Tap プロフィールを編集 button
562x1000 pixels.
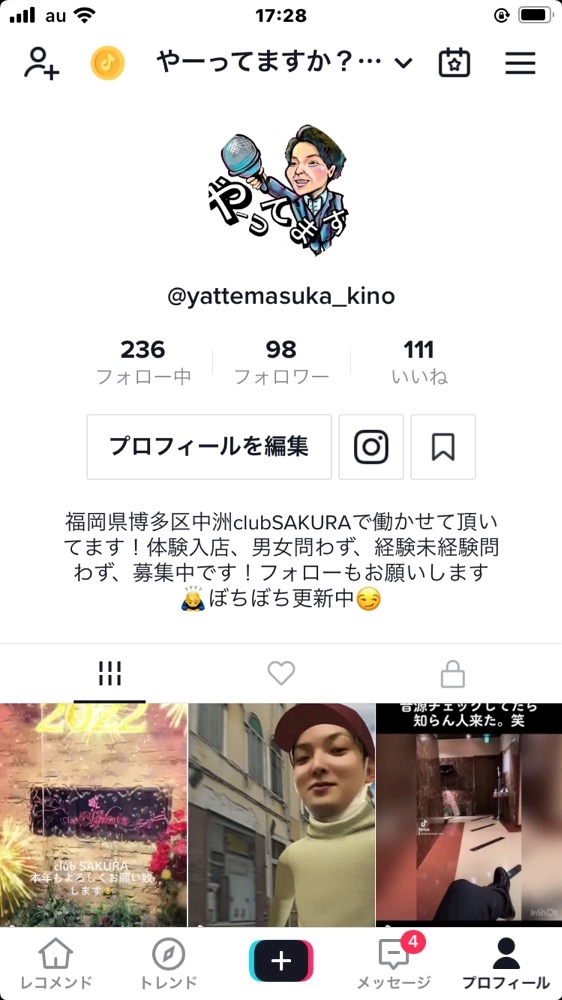209,446
